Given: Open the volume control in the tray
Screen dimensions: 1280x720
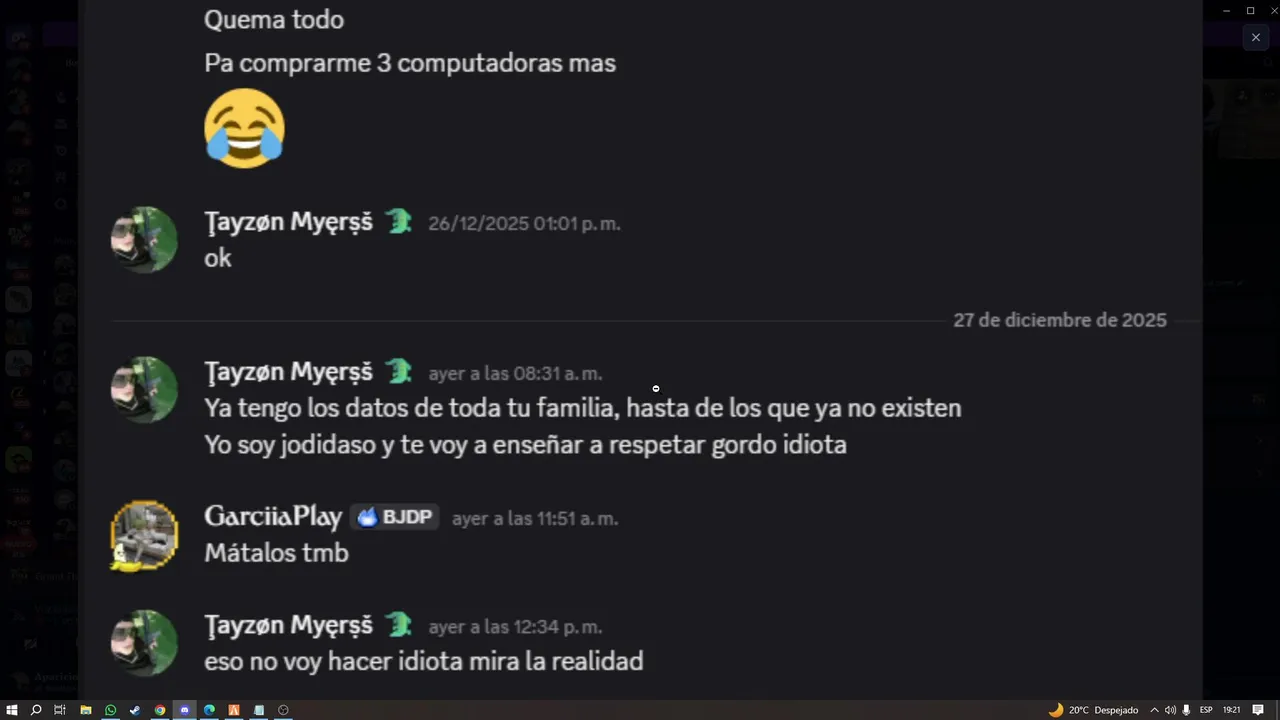Looking at the screenshot, I should coord(1170,710).
